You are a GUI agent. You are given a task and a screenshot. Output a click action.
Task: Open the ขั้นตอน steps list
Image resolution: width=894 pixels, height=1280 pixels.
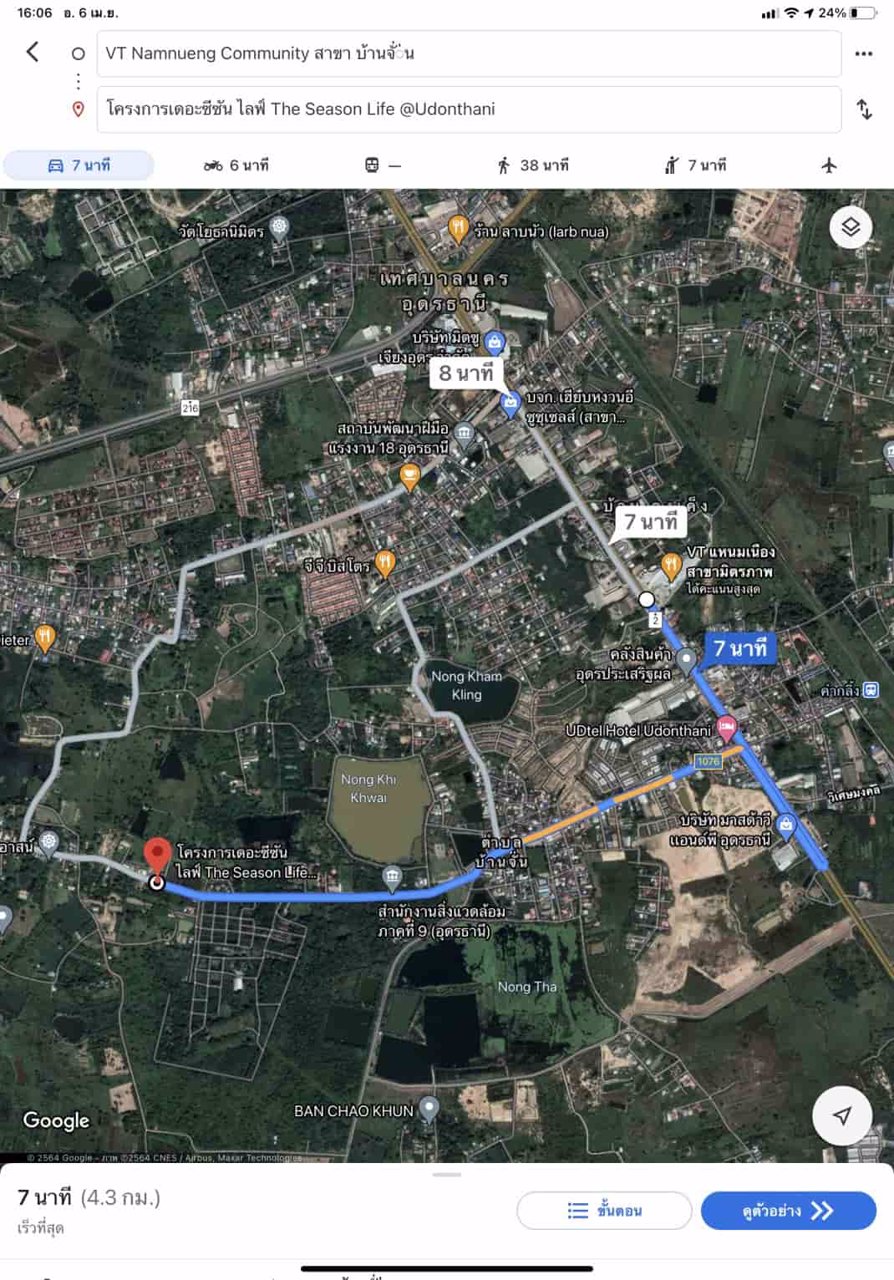[x=604, y=1211]
